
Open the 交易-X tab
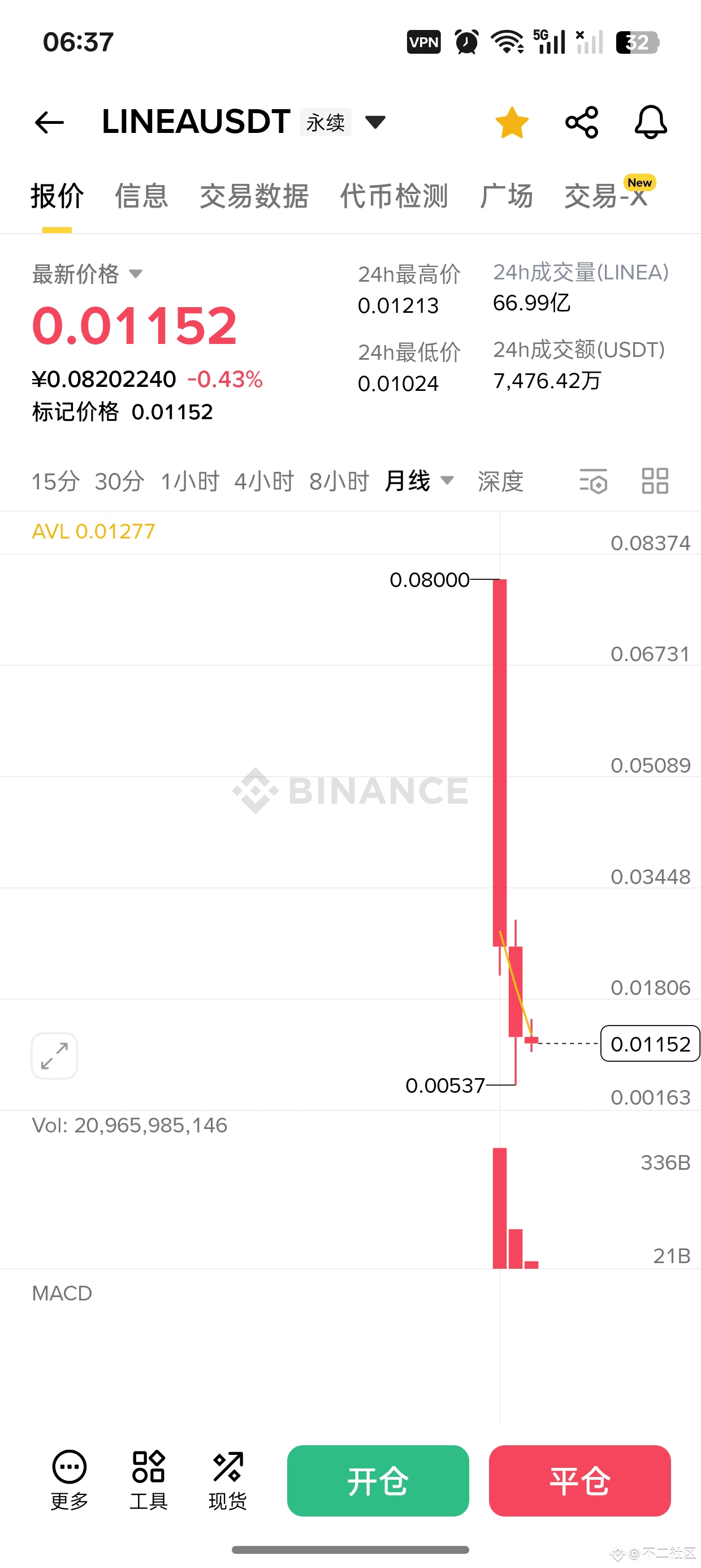pos(605,196)
